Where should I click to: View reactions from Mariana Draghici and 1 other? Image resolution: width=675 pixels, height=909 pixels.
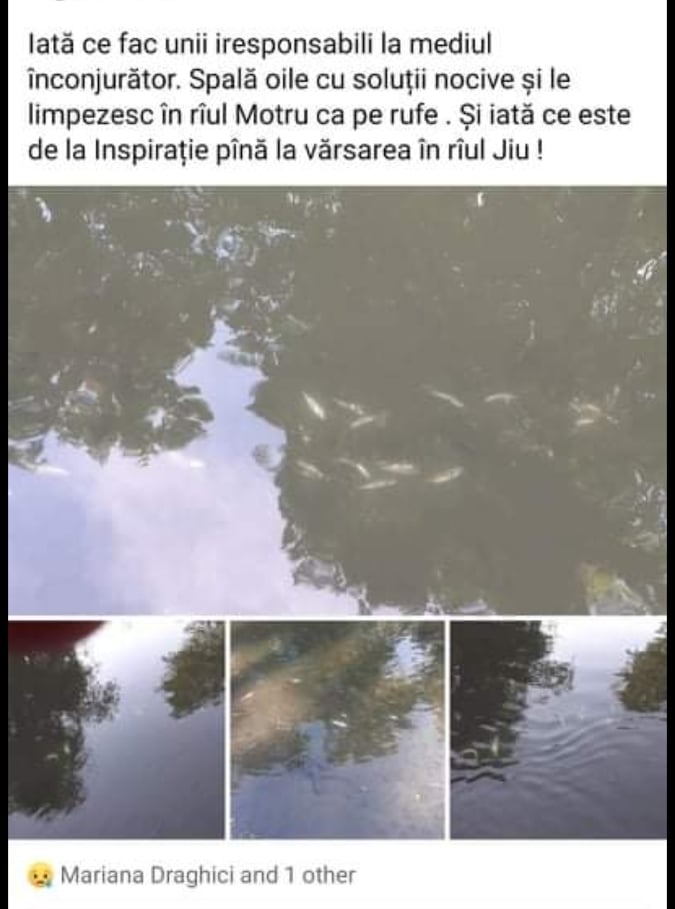point(207,876)
